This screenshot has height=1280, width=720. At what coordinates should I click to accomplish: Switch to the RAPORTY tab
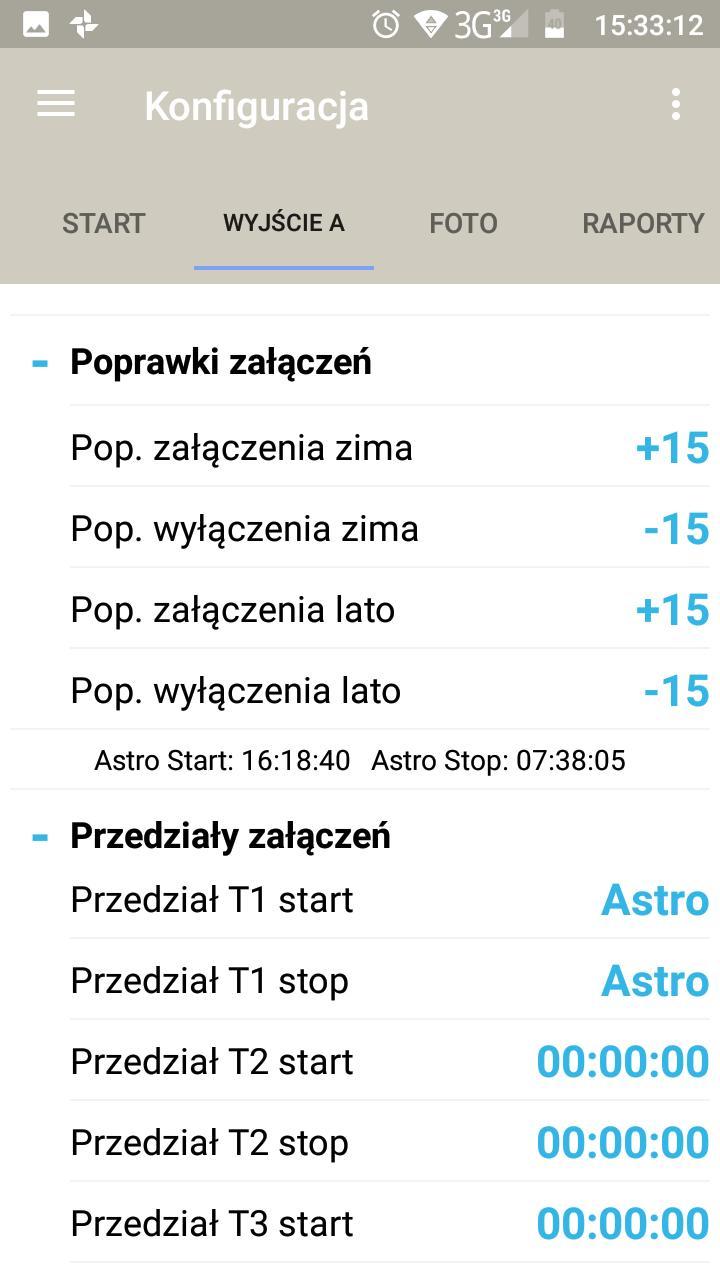coord(643,223)
